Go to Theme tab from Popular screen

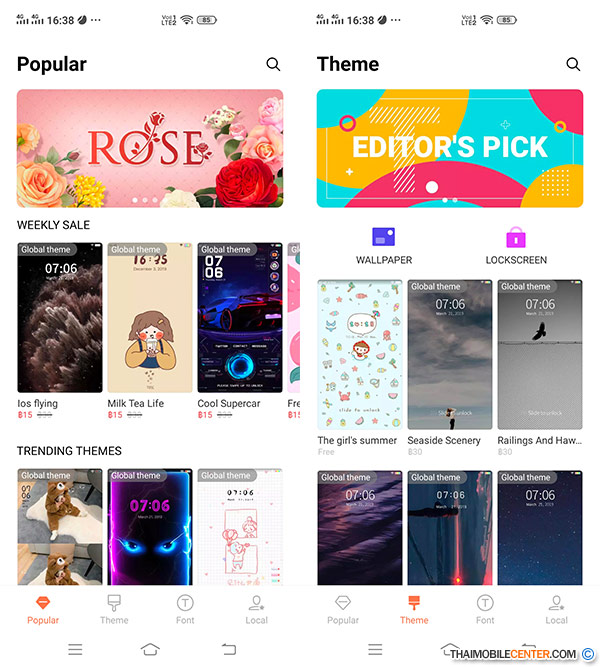(x=114, y=608)
